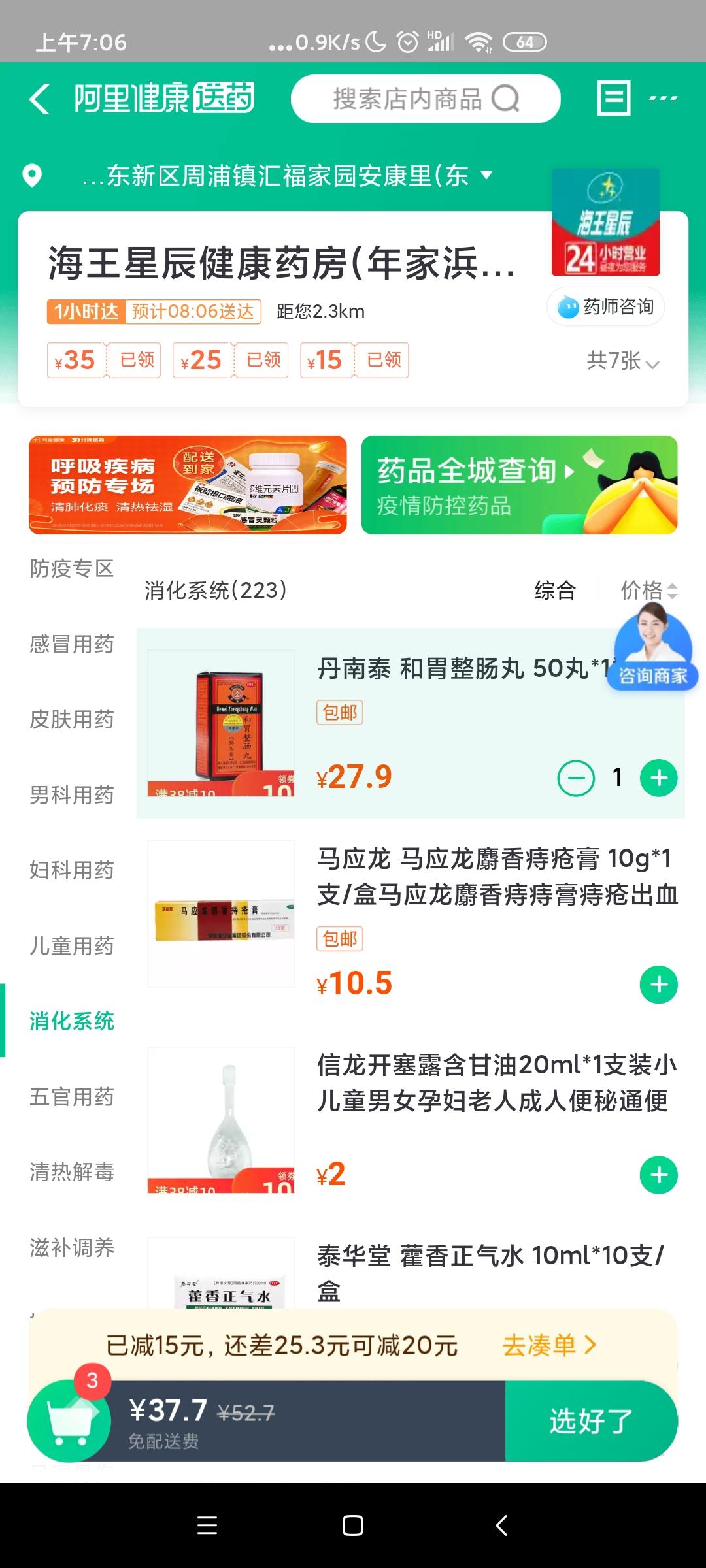Open 药品全城查询 banner
This screenshot has width=706, height=1568.
click(519, 485)
